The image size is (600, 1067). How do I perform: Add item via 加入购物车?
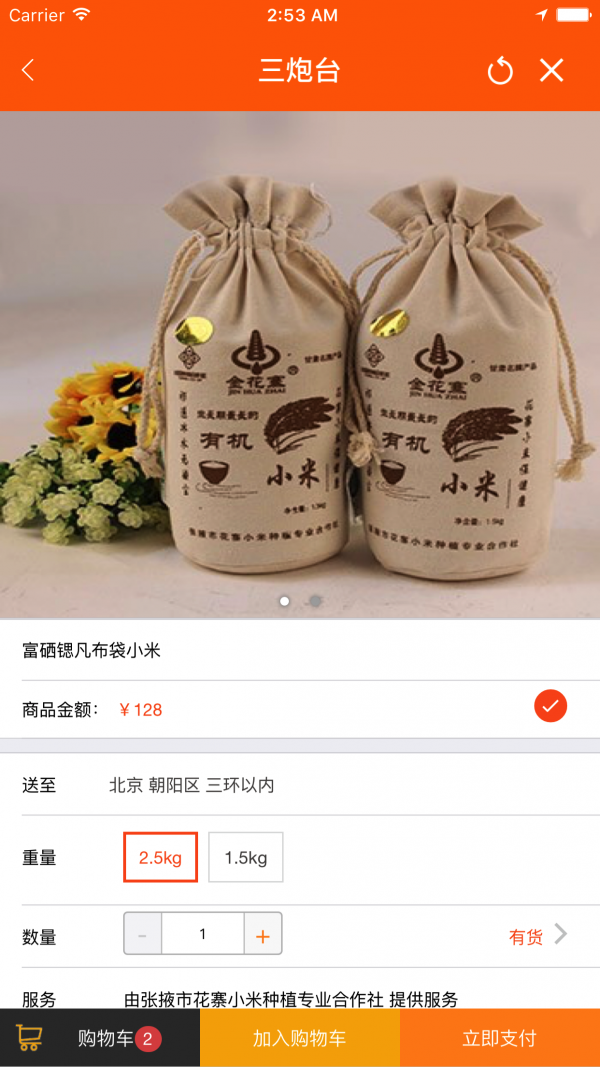click(299, 1038)
